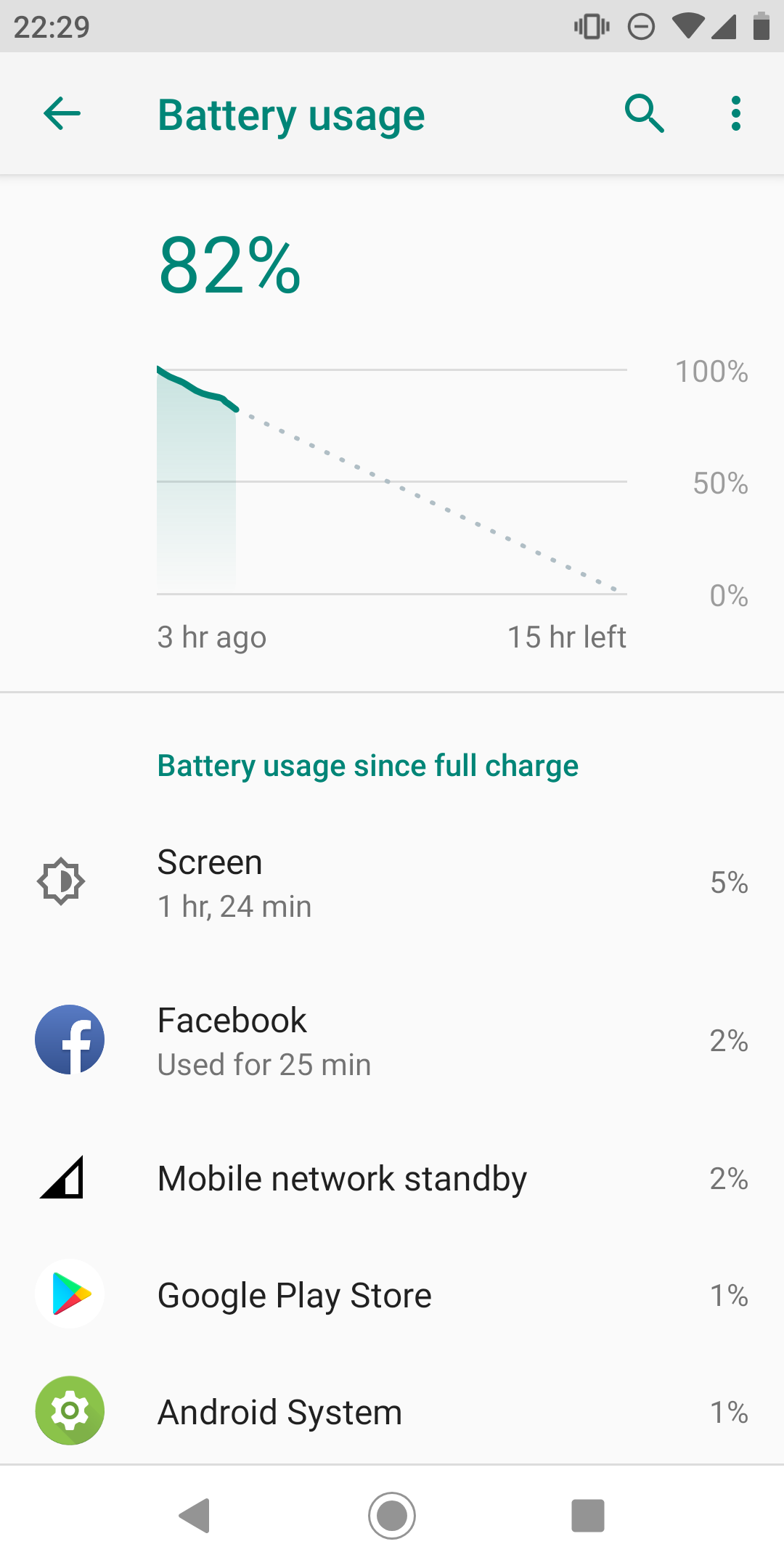784x1568 pixels.
Task: Open the overflow menu
Action: (736, 114)
